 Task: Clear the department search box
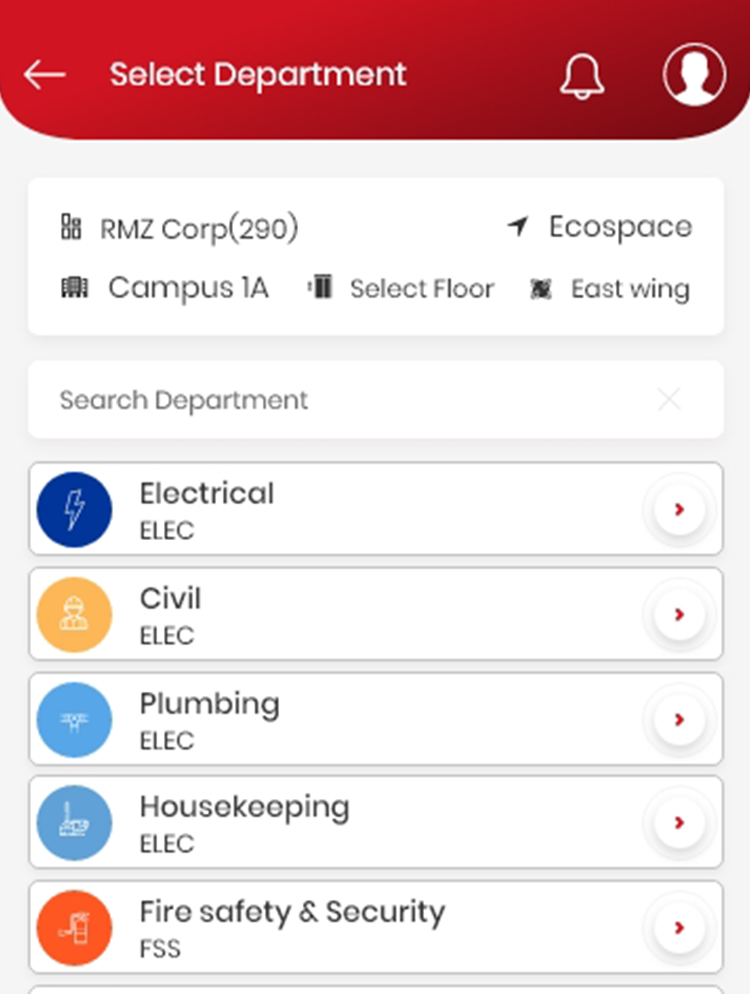click(669, 400)
